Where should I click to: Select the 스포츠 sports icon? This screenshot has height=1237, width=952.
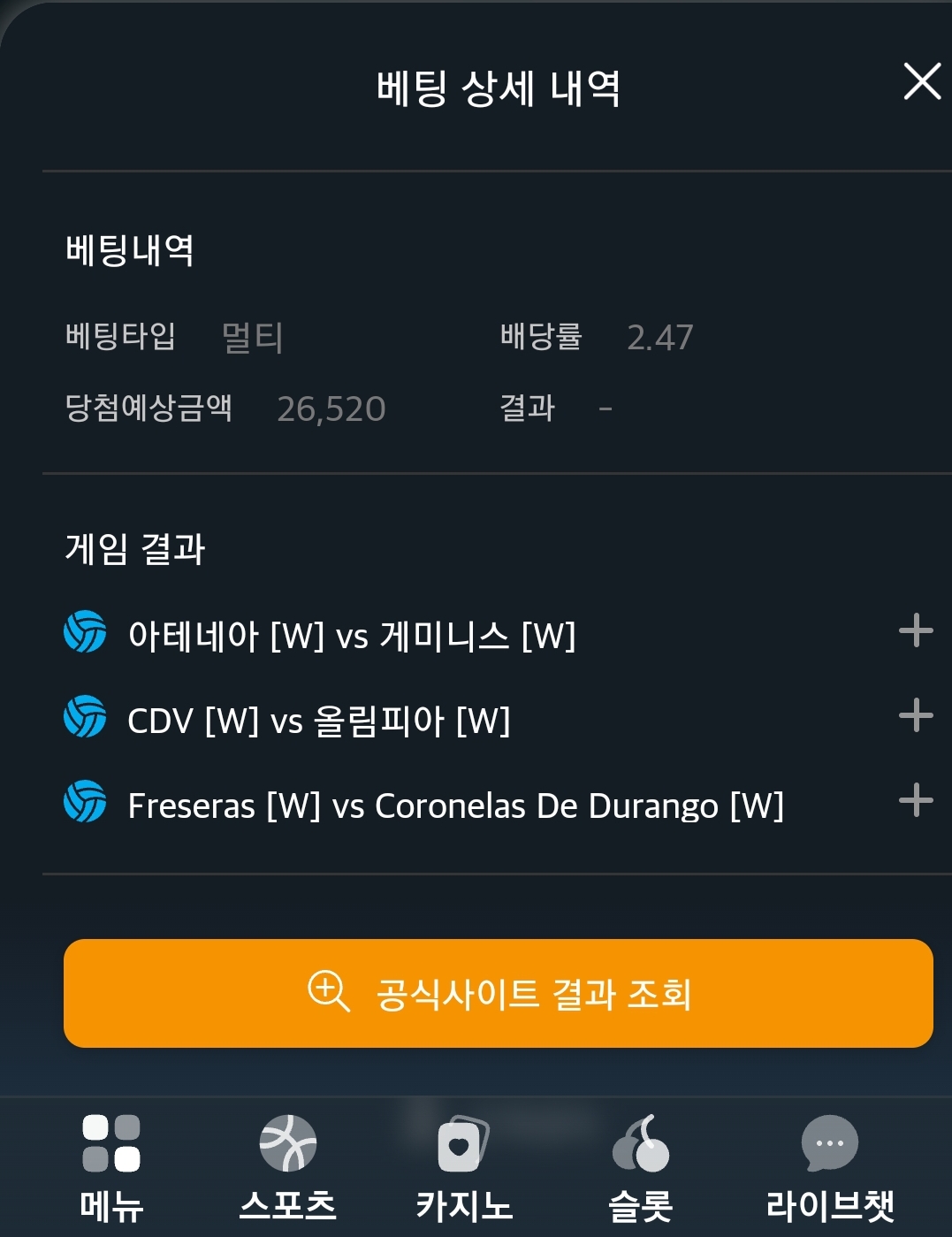pyautogui.click(x=288, y=1143)
